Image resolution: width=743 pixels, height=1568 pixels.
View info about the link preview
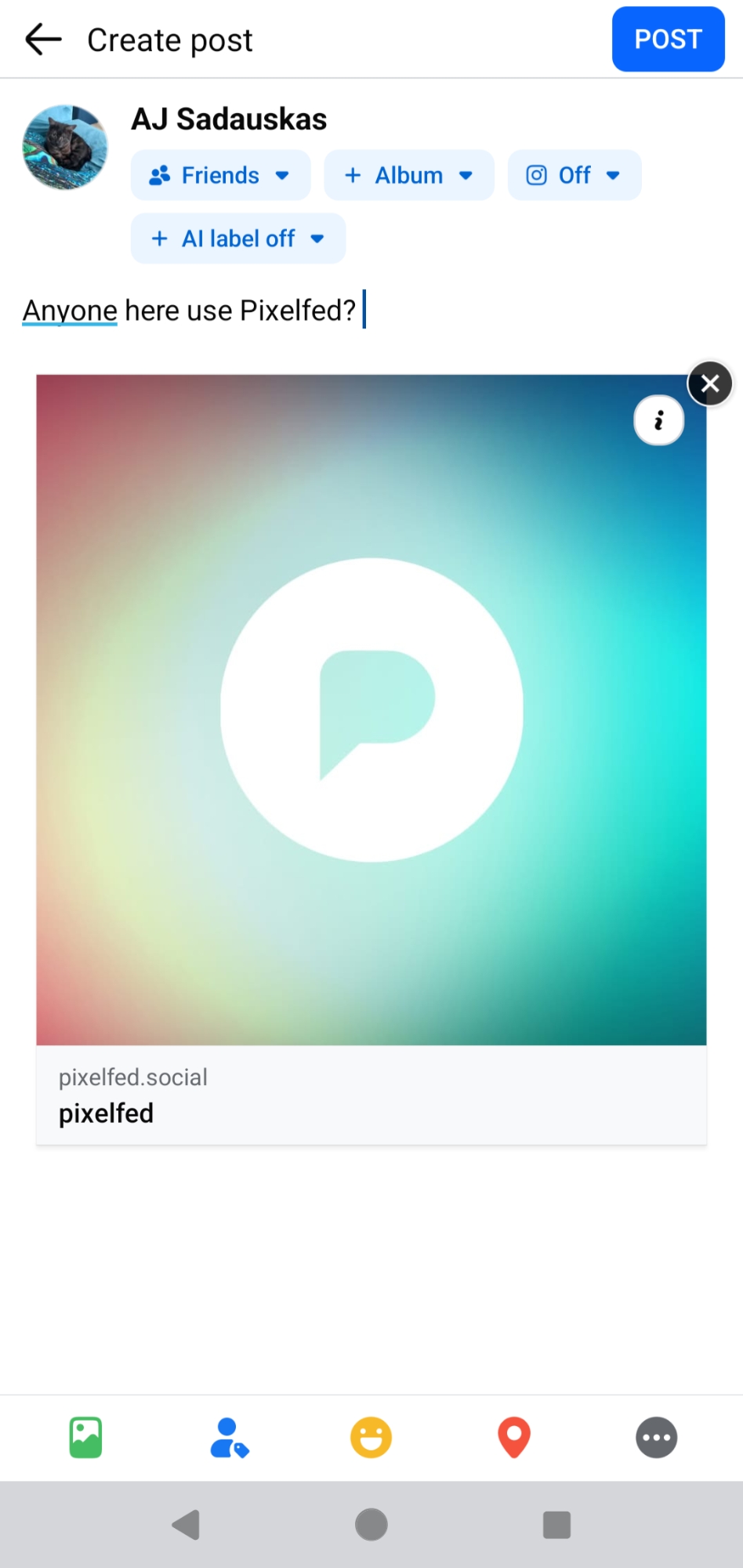pos(658,420)
